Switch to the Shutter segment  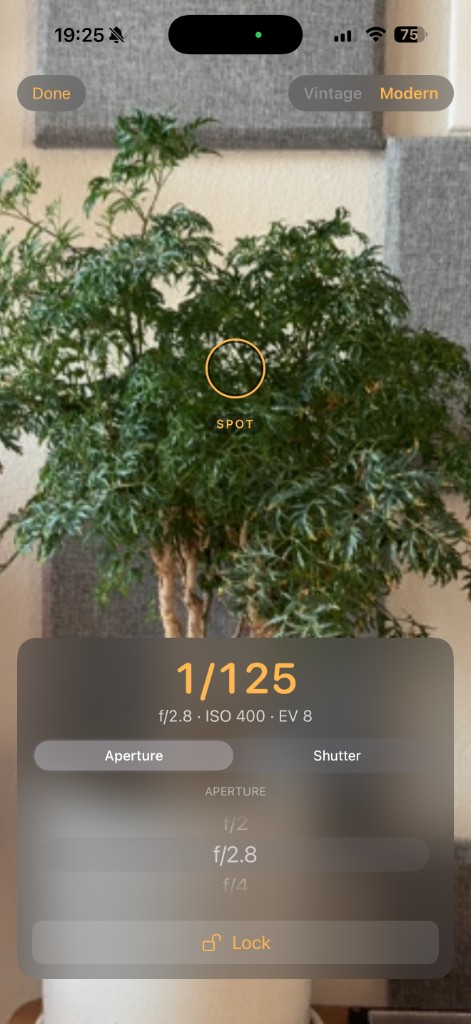(337, 756)
